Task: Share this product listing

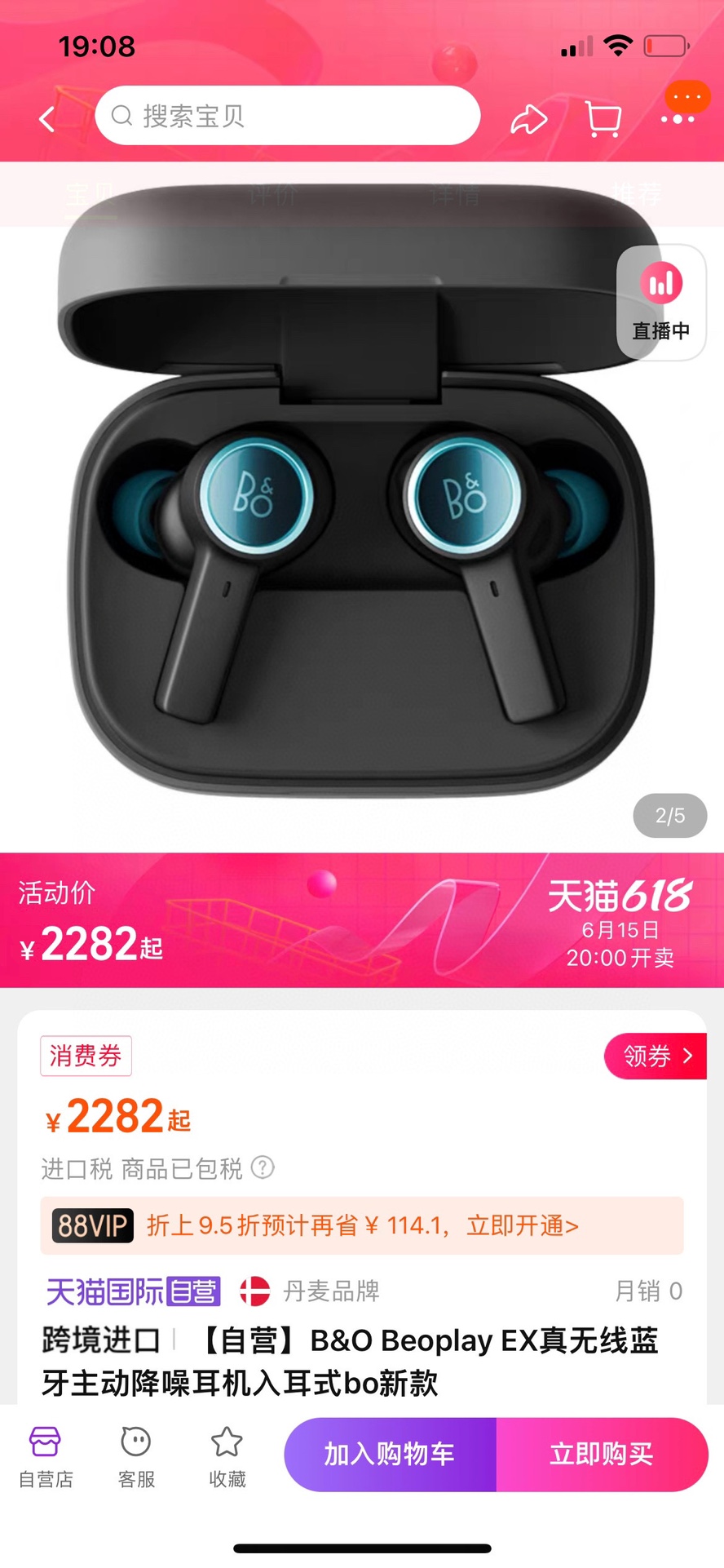Action: click(x=528, y=119)
